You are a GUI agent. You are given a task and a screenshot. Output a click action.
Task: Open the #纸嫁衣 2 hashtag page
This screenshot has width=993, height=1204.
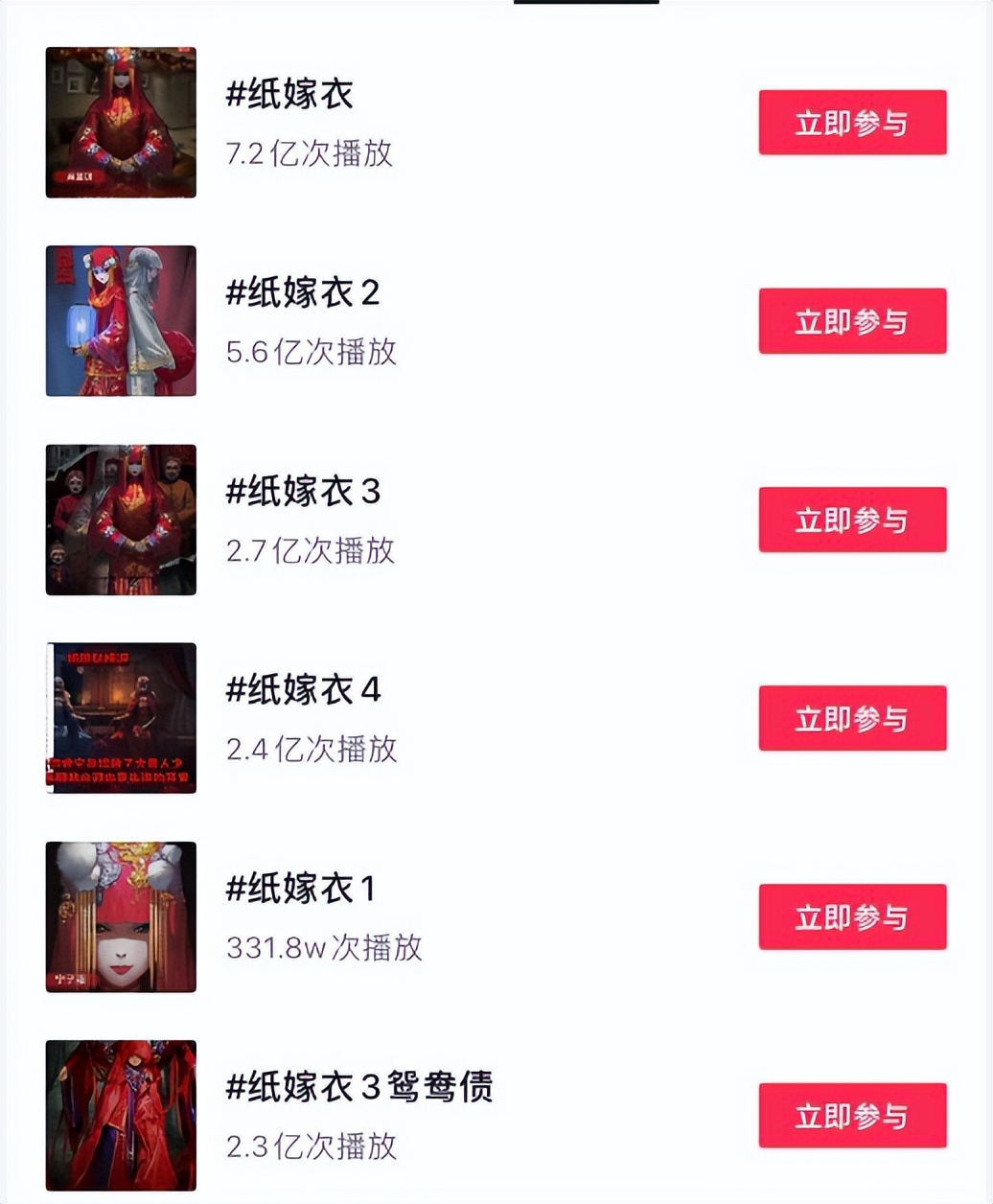302,293
